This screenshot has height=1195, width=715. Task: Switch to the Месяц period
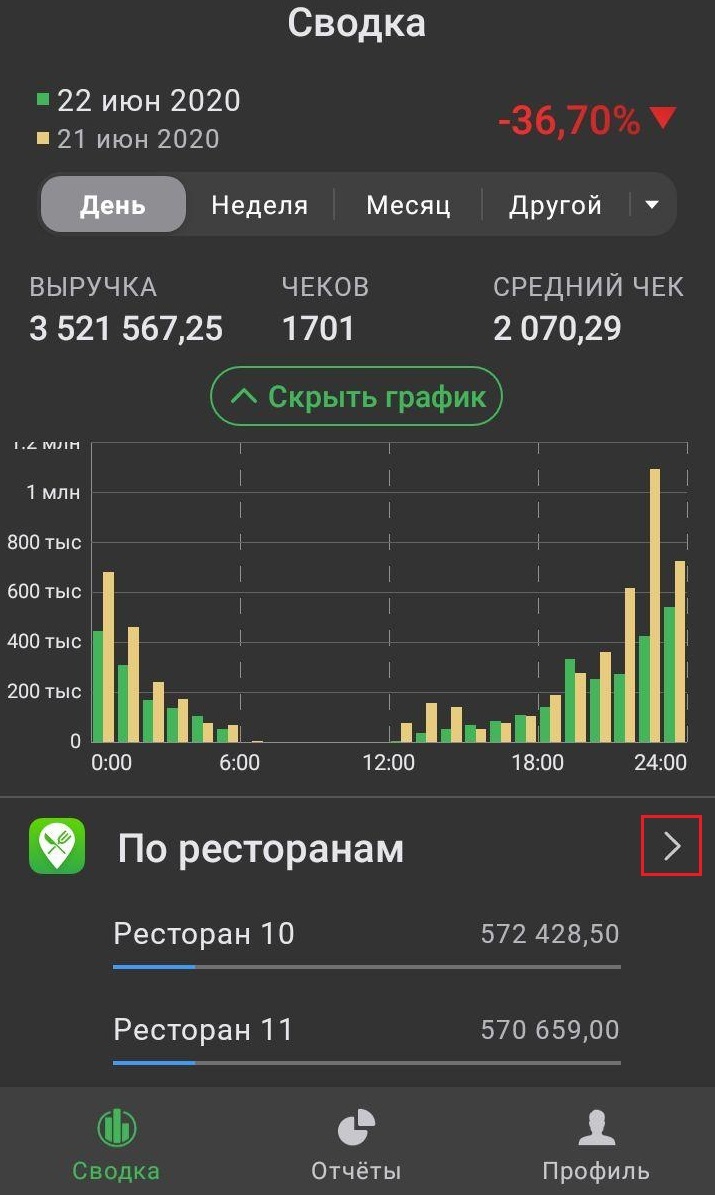(x=408, y=205)
